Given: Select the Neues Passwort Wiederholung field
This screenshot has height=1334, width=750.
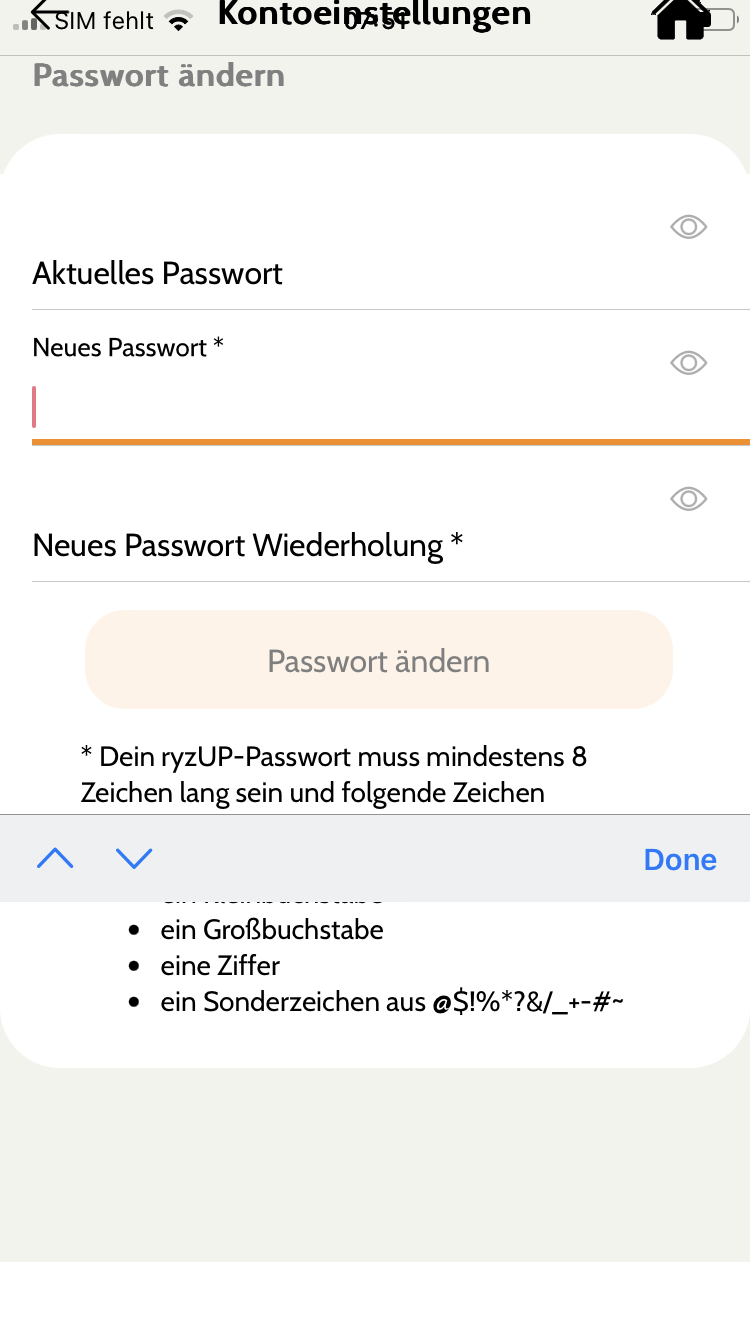Looking at the screenshot, I should pyautogui.click(x=340, y=545).
